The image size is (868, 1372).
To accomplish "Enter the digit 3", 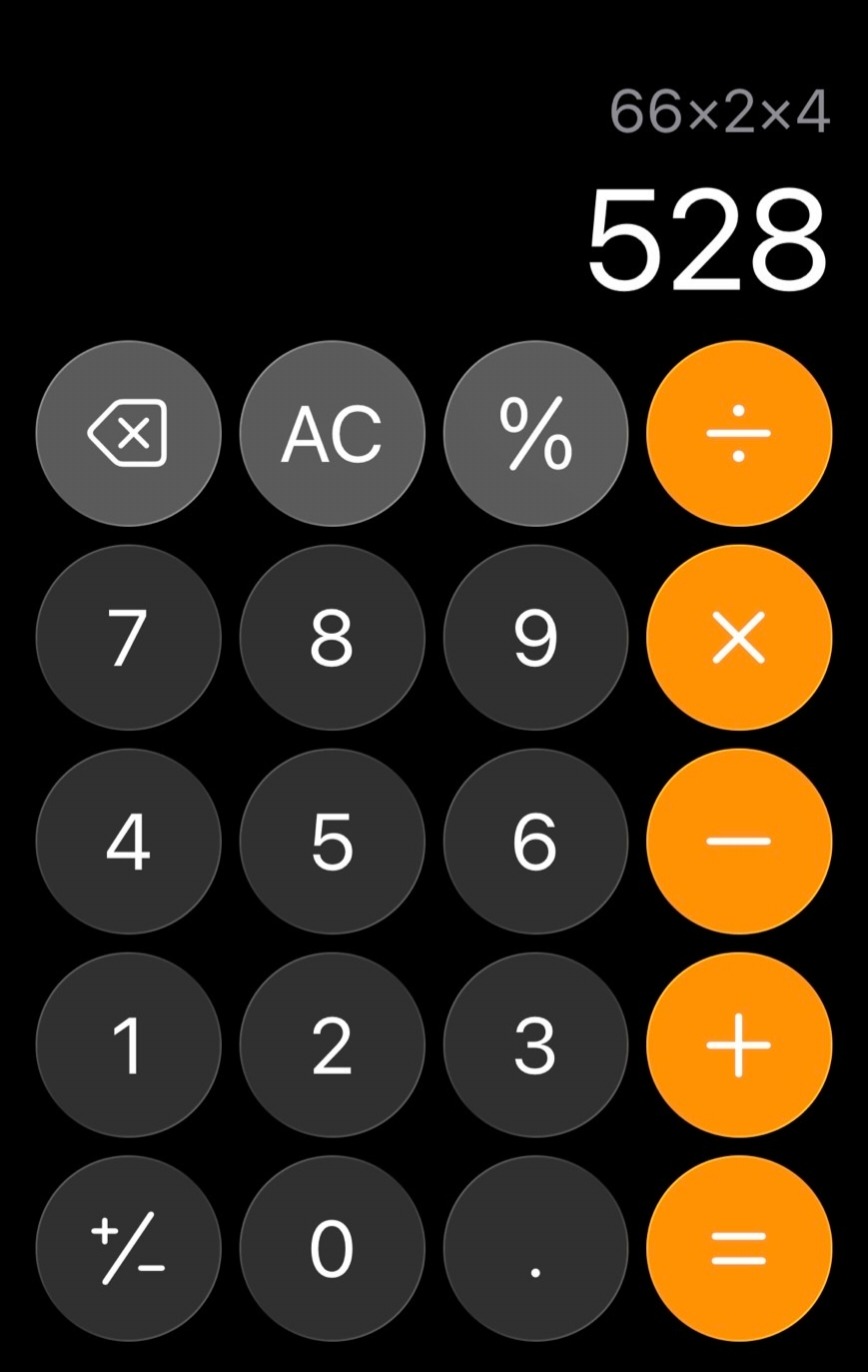I will (x=535, y=1046).
